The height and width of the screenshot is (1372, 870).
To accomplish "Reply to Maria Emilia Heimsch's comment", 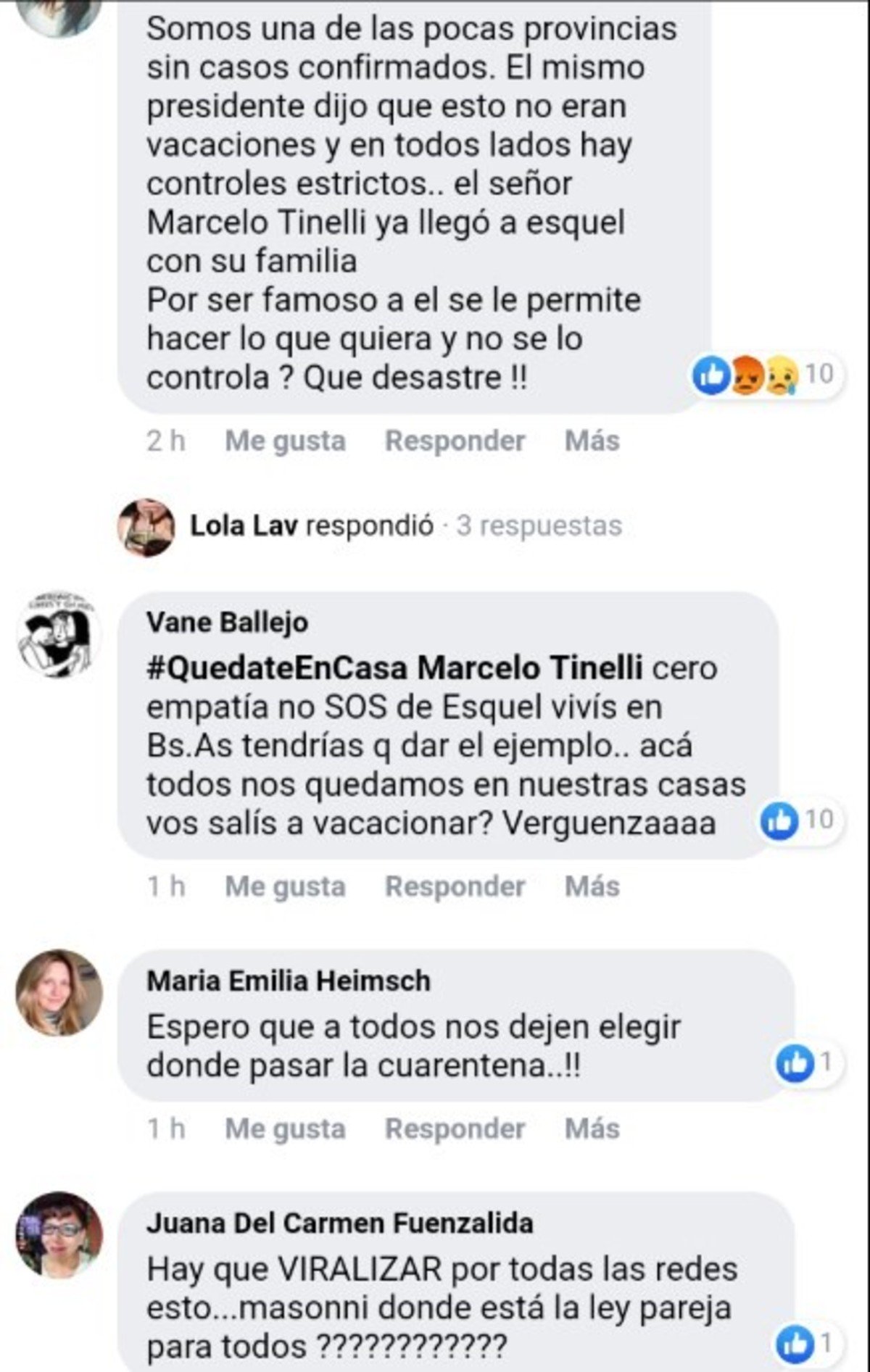I will click(455, 1128).
